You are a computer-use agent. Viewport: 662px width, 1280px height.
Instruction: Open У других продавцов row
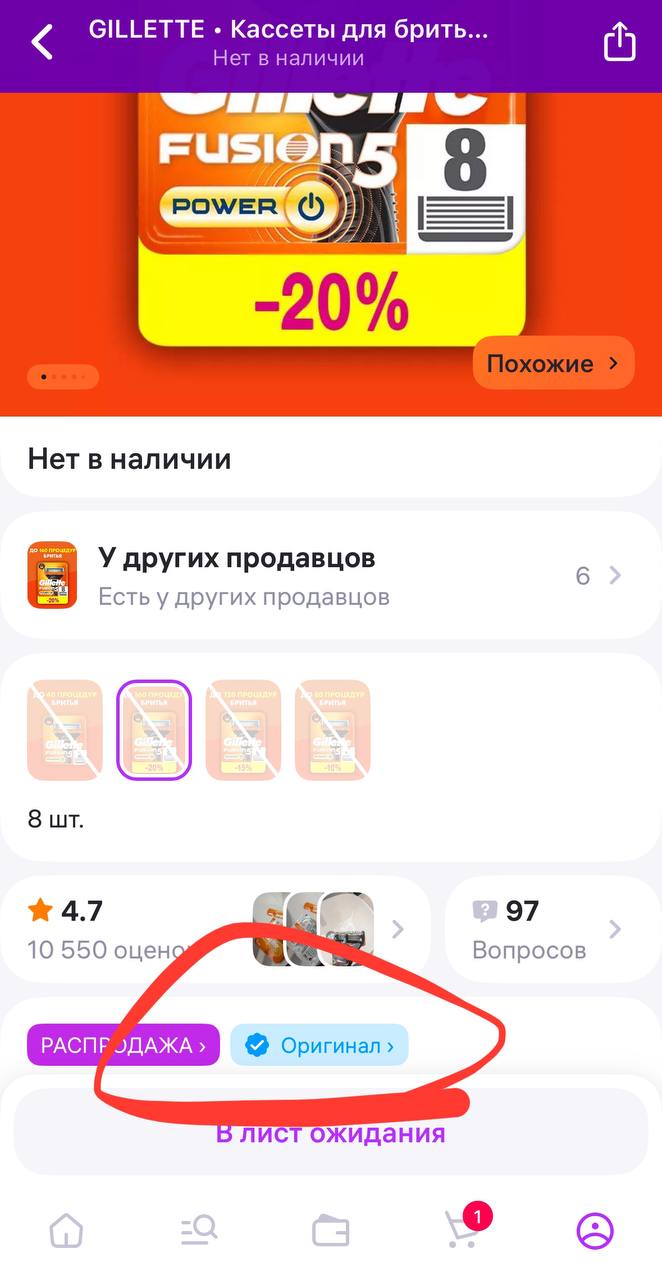[x=331, y=576]
